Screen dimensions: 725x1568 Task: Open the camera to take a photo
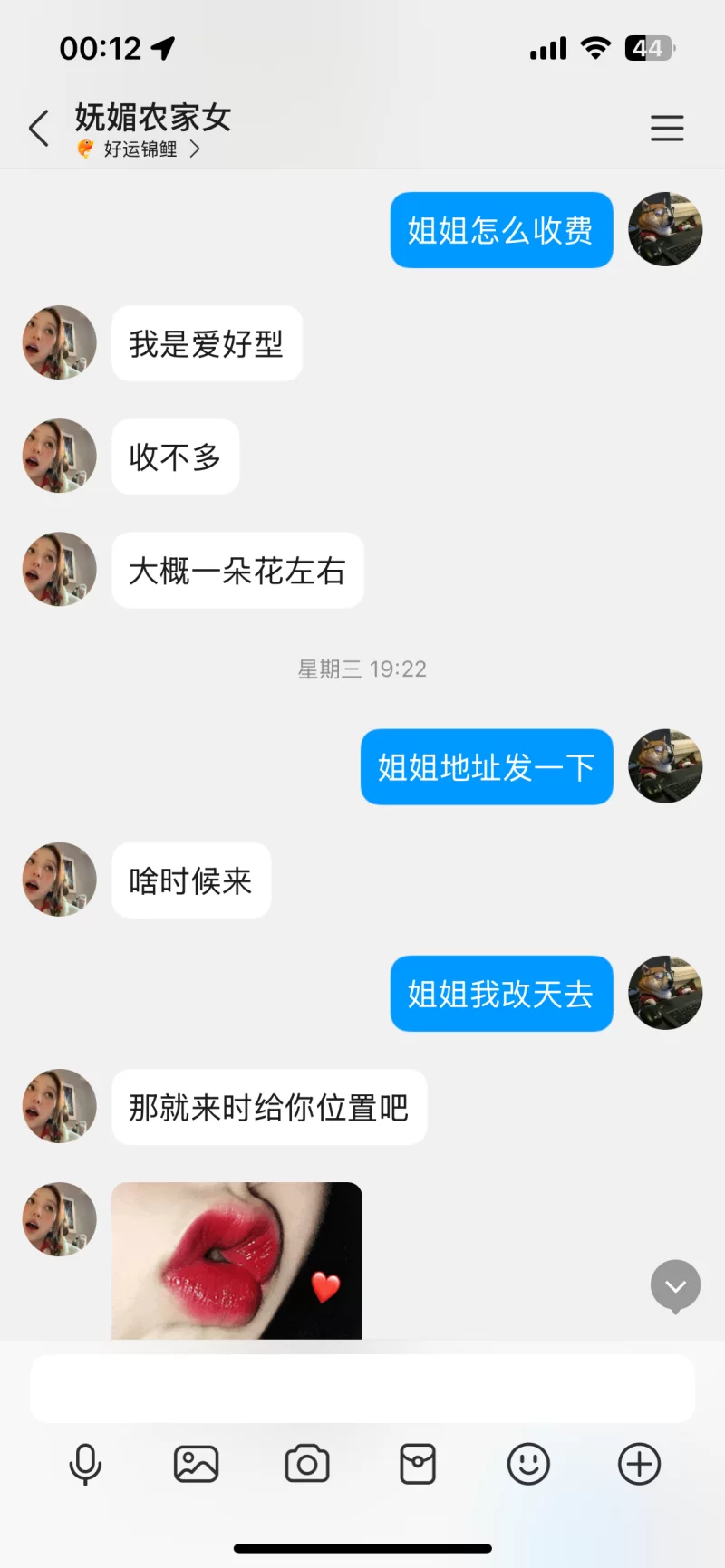tap(307, 1464)
